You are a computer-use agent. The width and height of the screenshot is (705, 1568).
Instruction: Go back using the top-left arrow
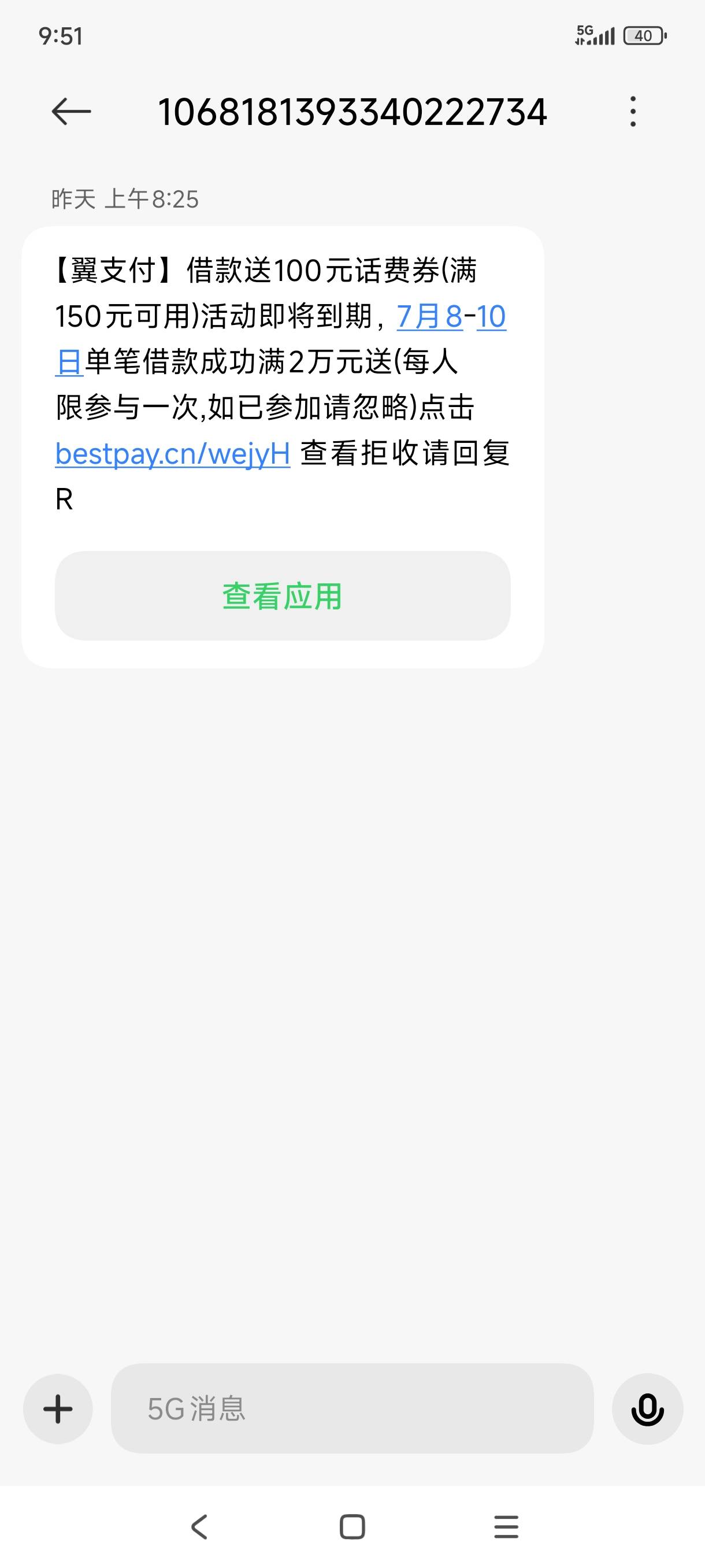click(71, 112)
